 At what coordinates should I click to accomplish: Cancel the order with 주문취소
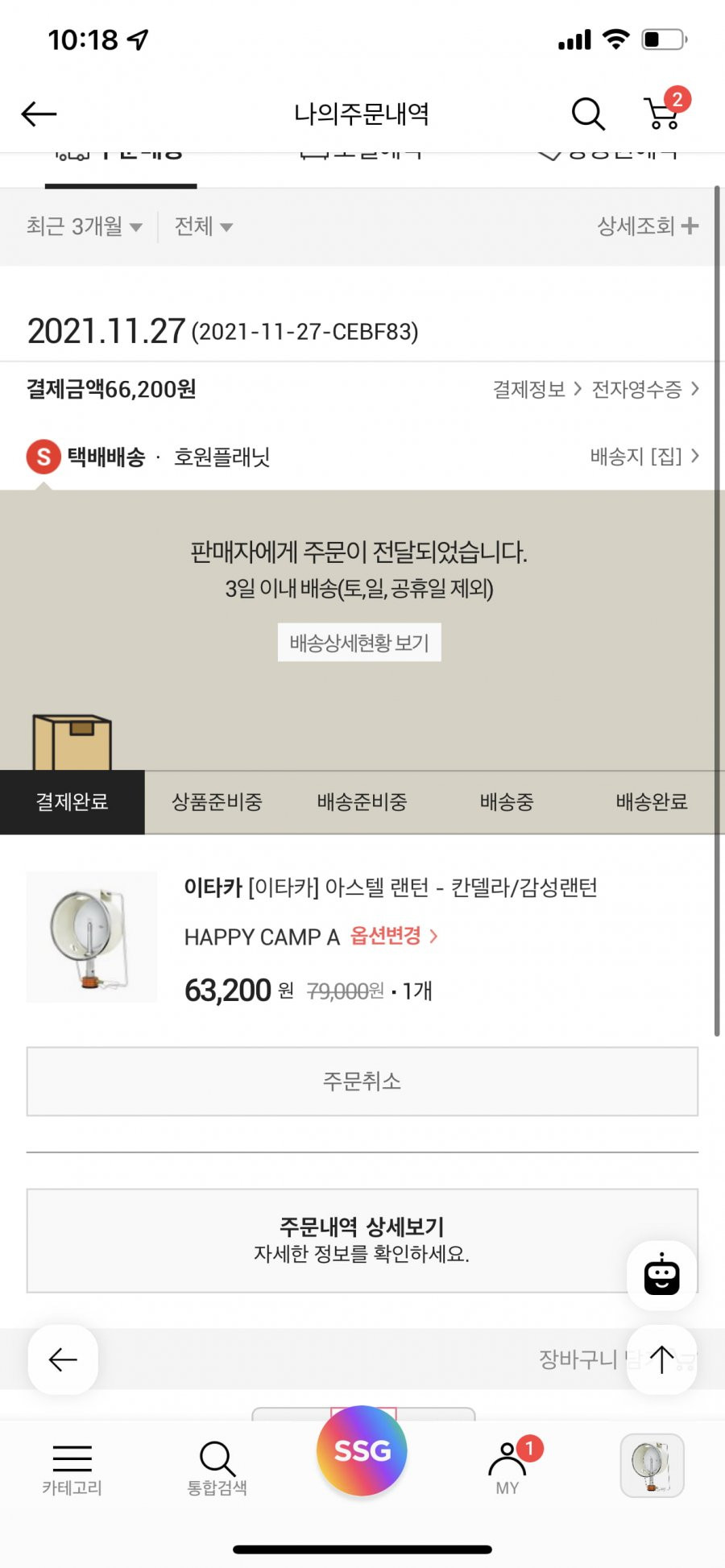[362, 1082]
